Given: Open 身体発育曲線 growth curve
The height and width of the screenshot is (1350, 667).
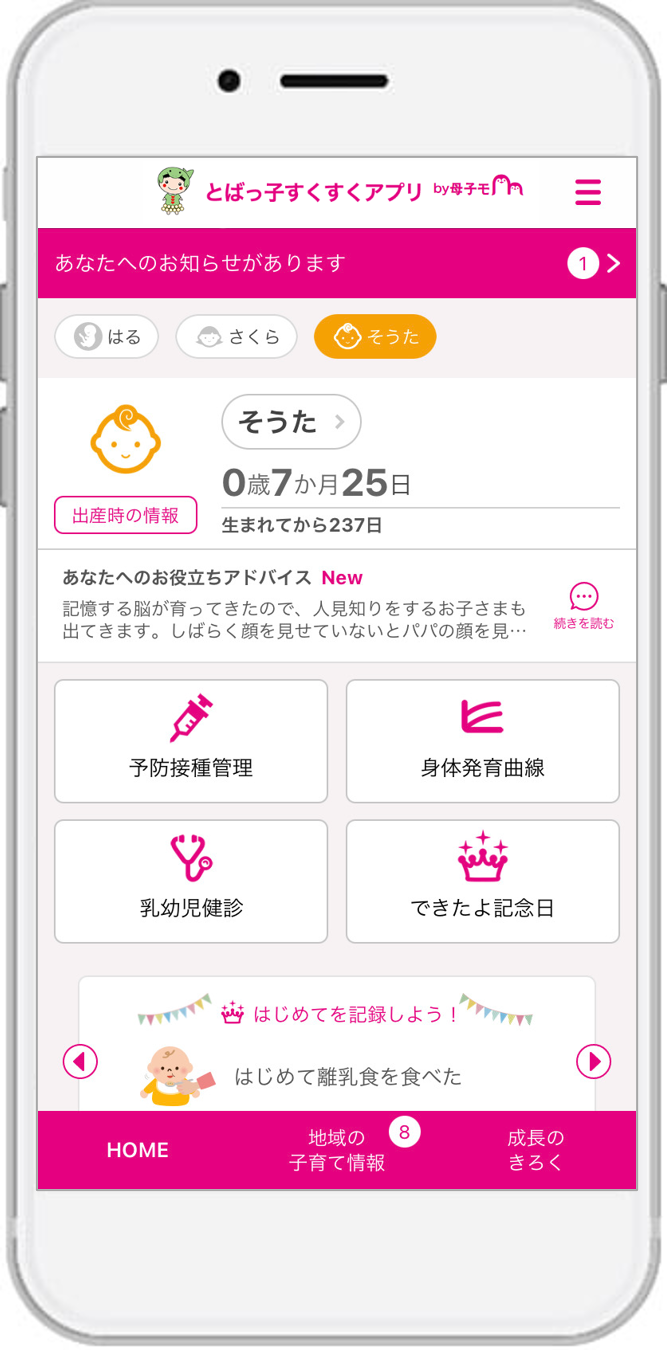Looking at the screenshot, I should [483, 741].
